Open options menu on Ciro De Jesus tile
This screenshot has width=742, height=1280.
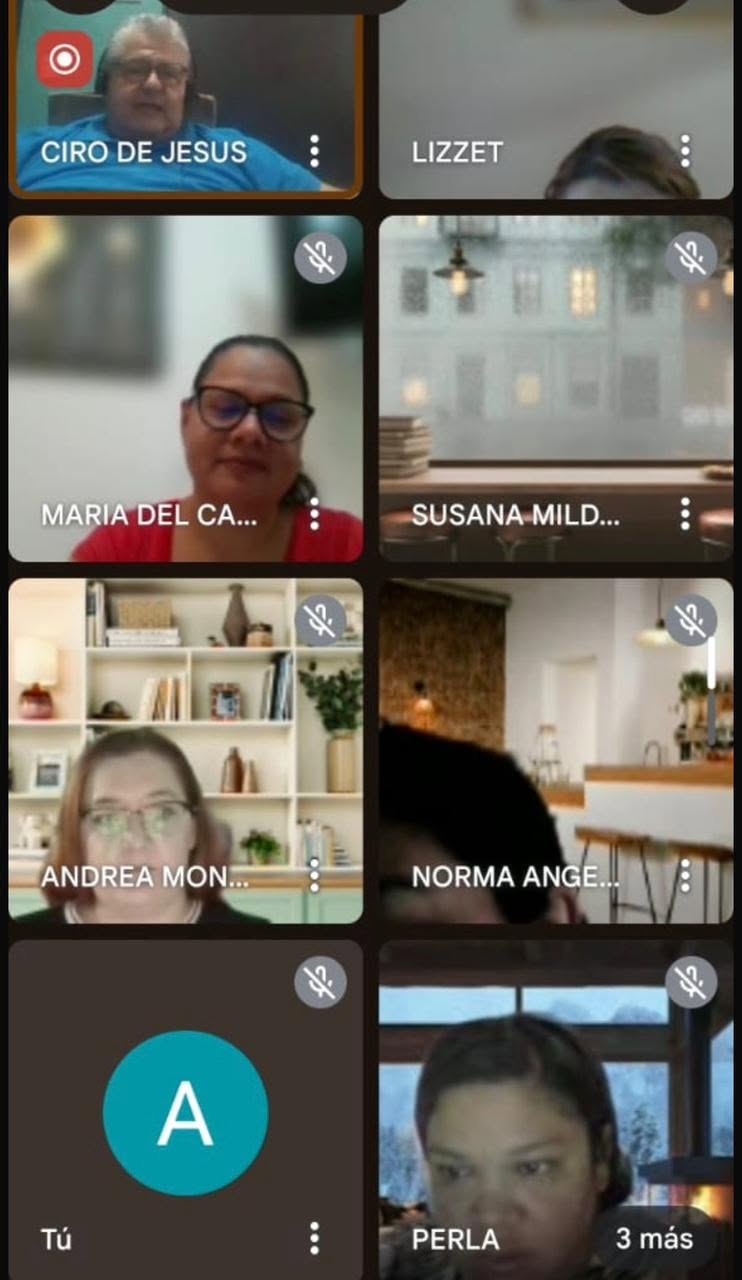tap(314, 151)
